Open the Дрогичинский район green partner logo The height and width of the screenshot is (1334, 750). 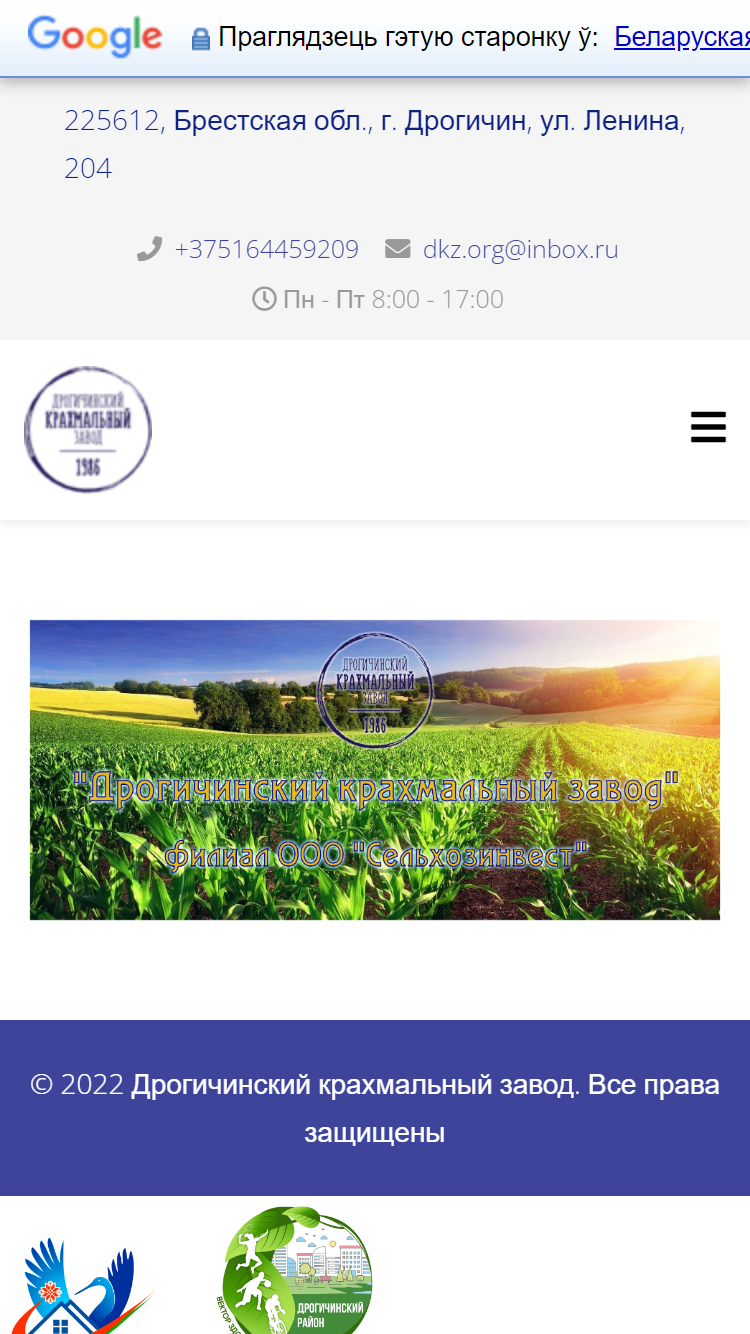pyautogui.click(x=295, y=1270)
